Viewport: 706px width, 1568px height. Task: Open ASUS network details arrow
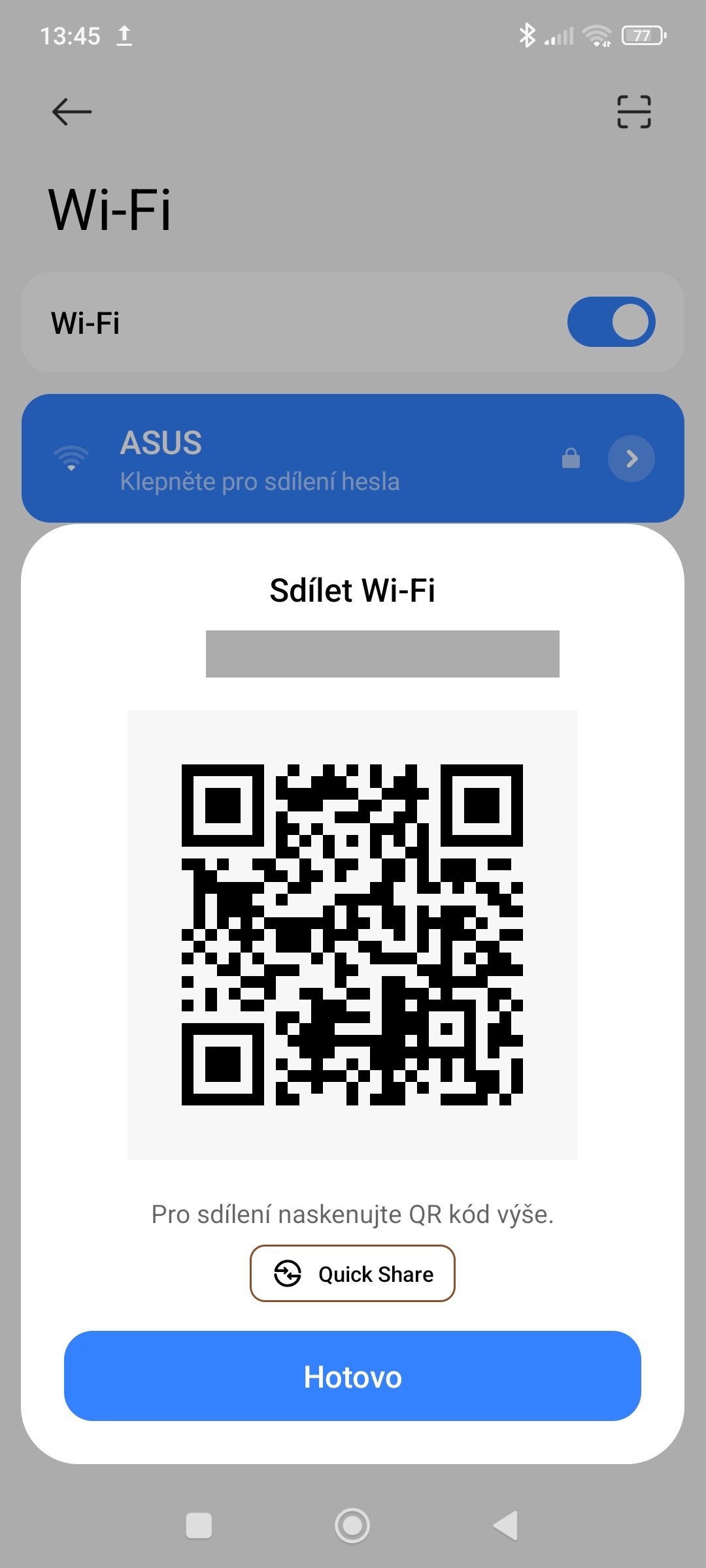tap(631, 459)
